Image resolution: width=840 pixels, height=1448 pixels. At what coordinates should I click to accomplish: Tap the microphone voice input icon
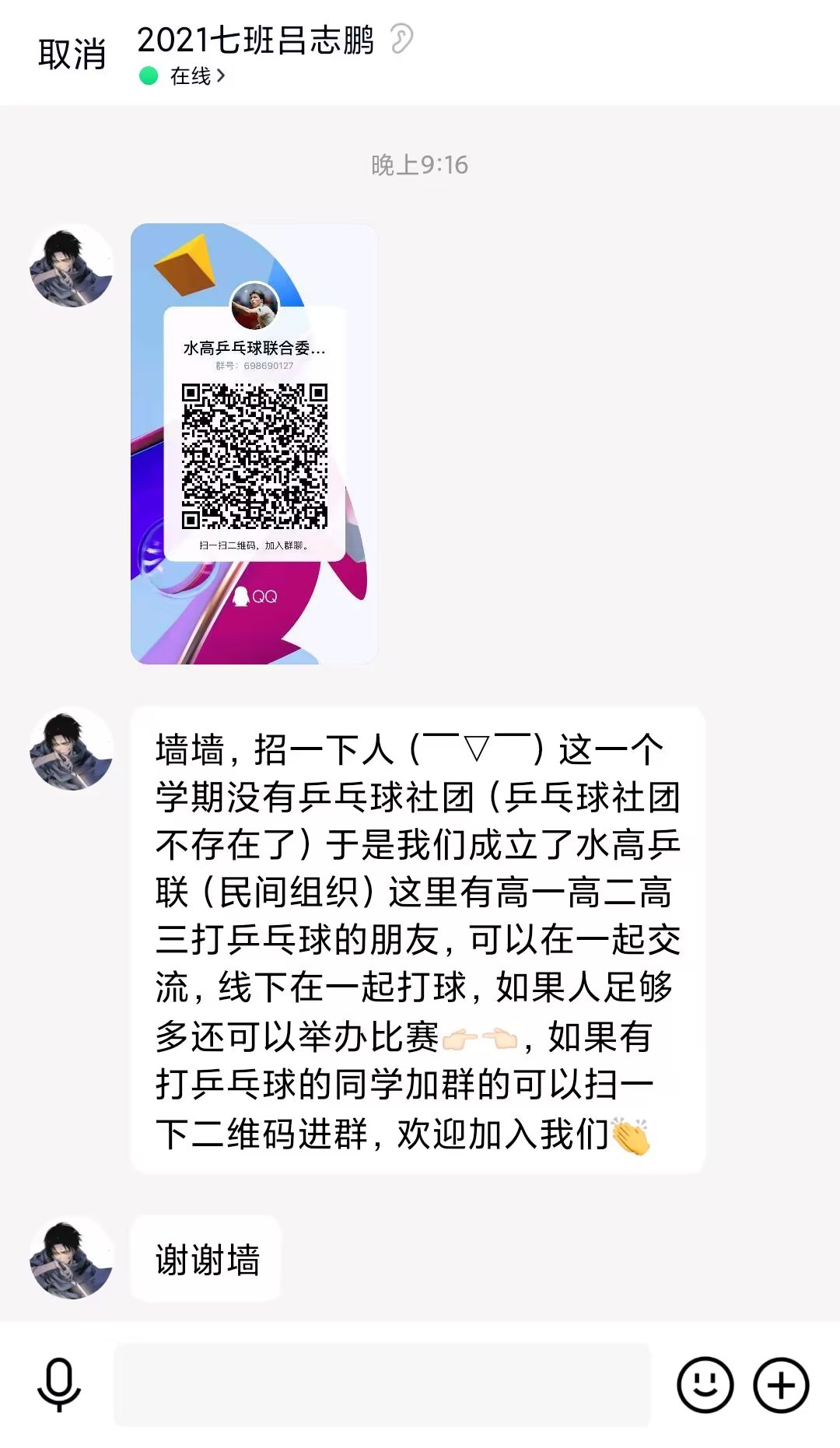click(59, 1385)
